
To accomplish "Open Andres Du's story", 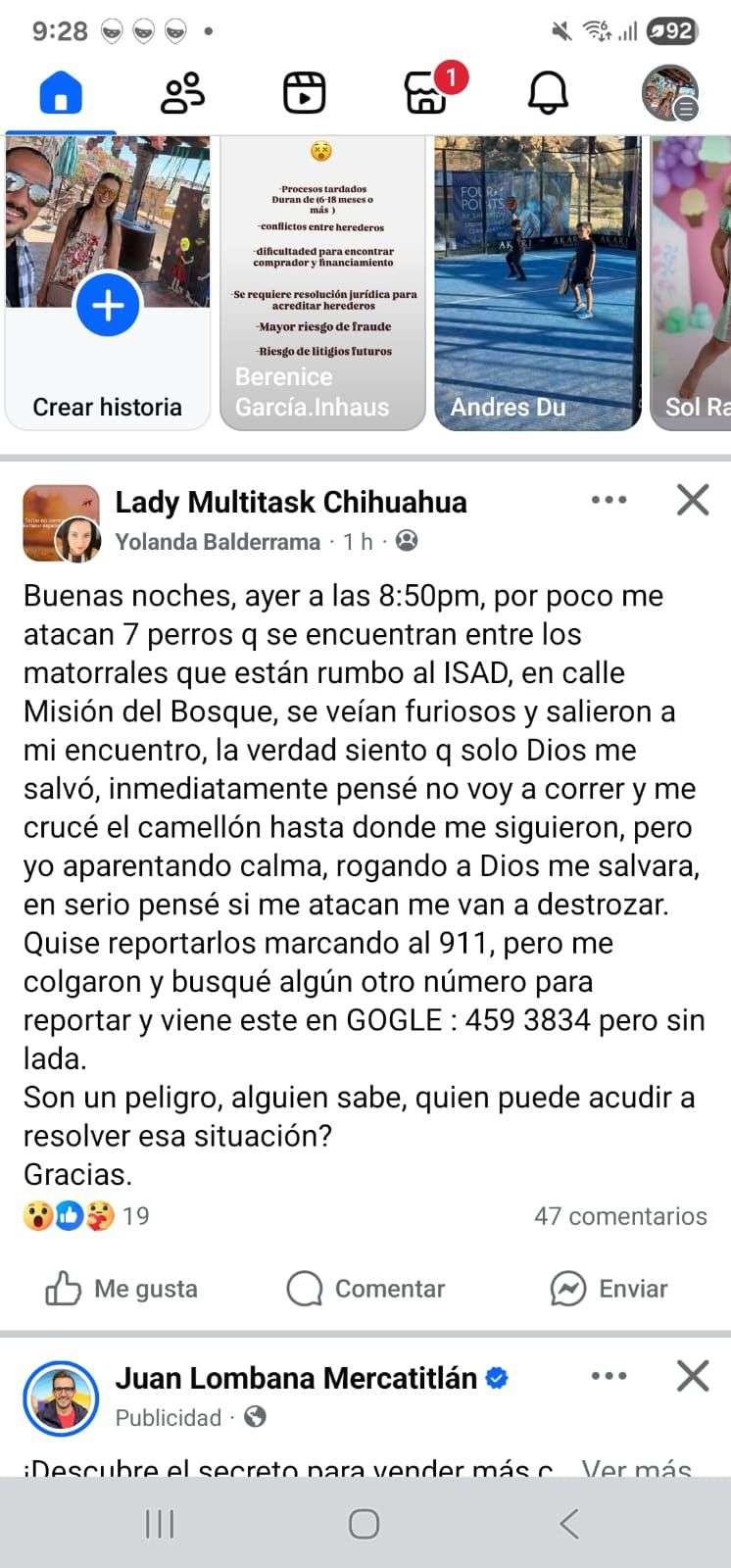I will point(536,284).
